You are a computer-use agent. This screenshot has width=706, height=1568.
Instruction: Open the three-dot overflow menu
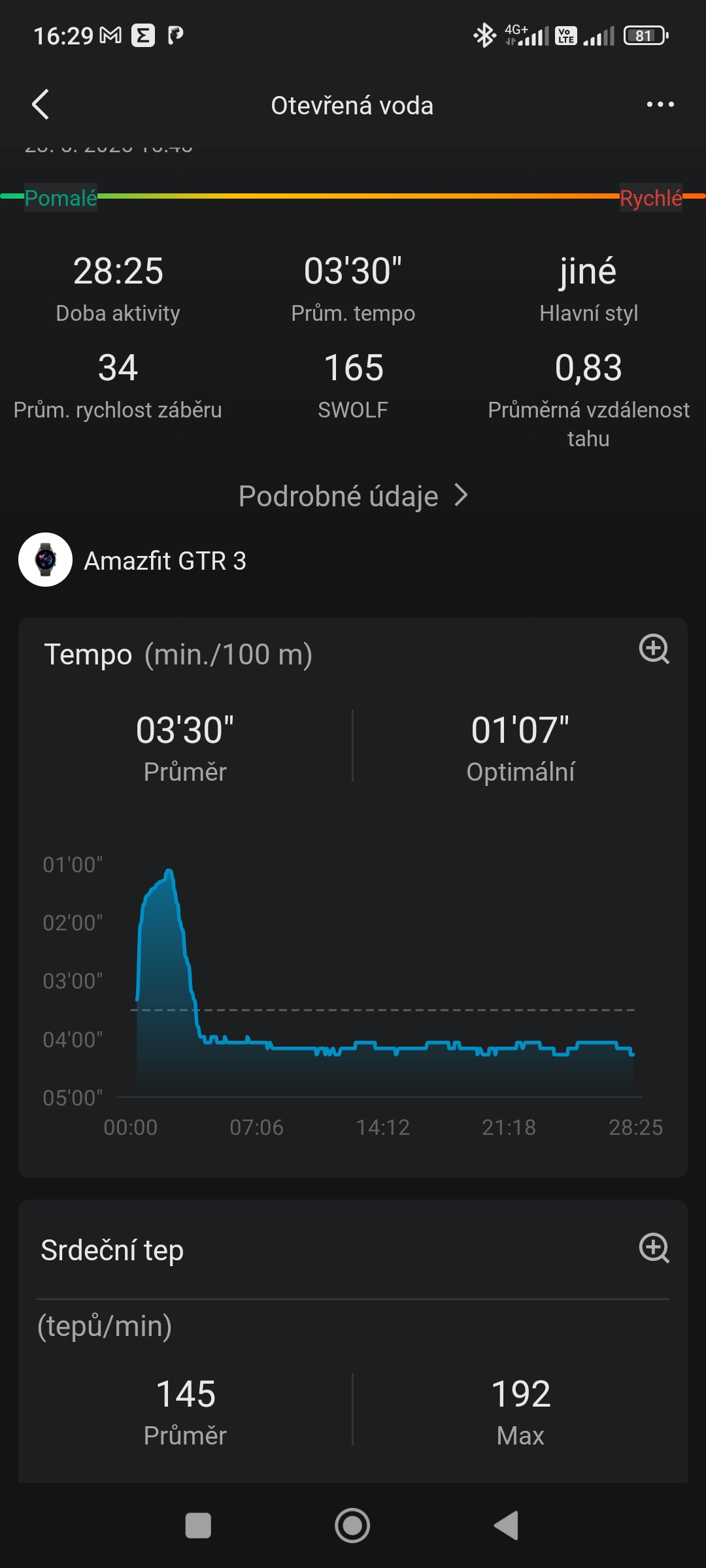point(660,105)
